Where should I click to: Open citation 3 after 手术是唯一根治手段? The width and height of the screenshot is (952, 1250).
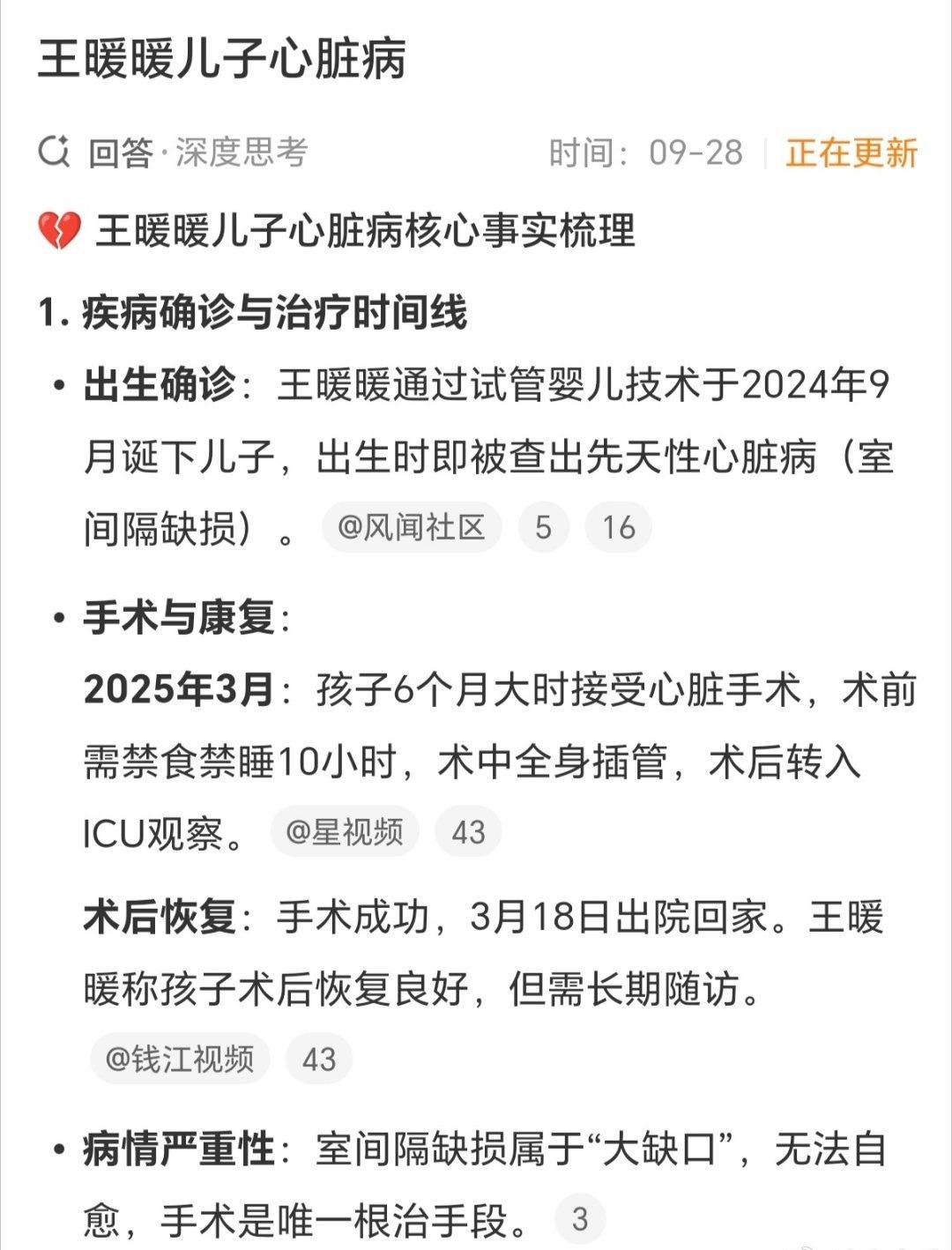coord(579,1219)
